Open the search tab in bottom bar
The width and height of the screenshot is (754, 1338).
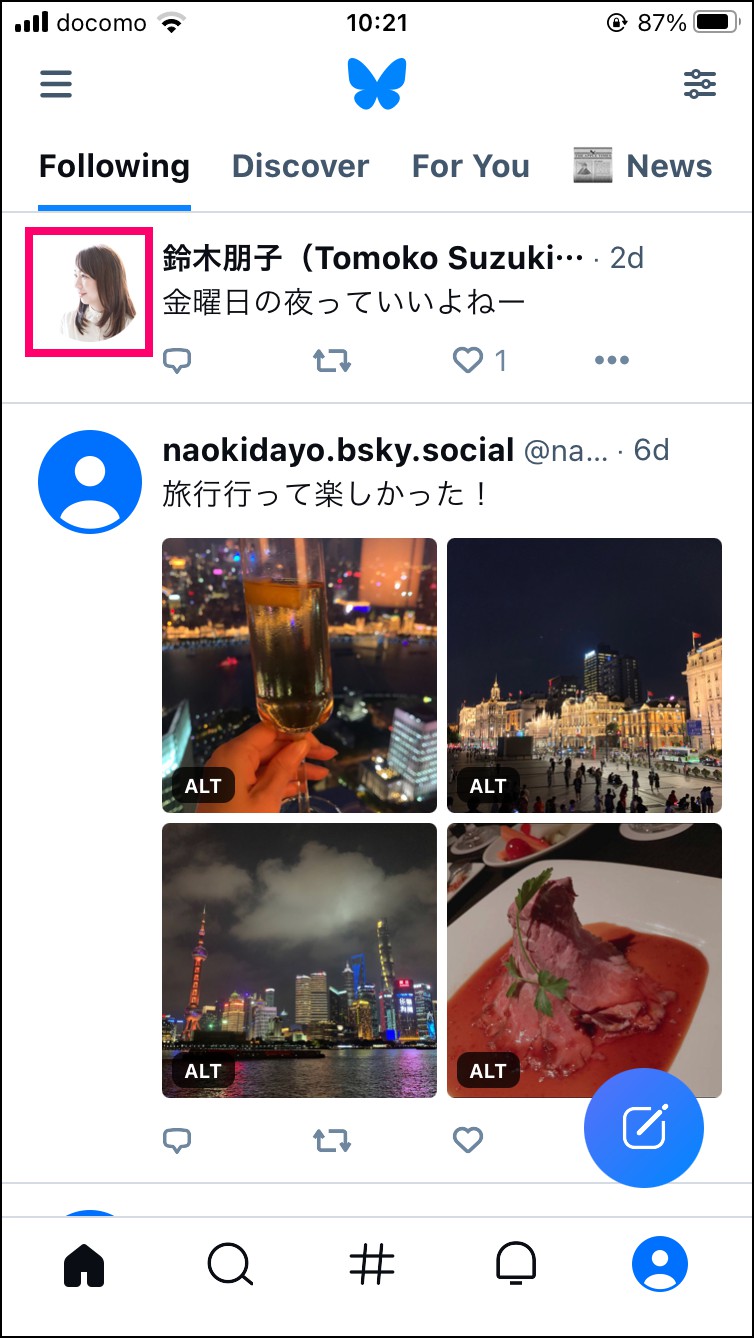click(x=230, y=1265)
